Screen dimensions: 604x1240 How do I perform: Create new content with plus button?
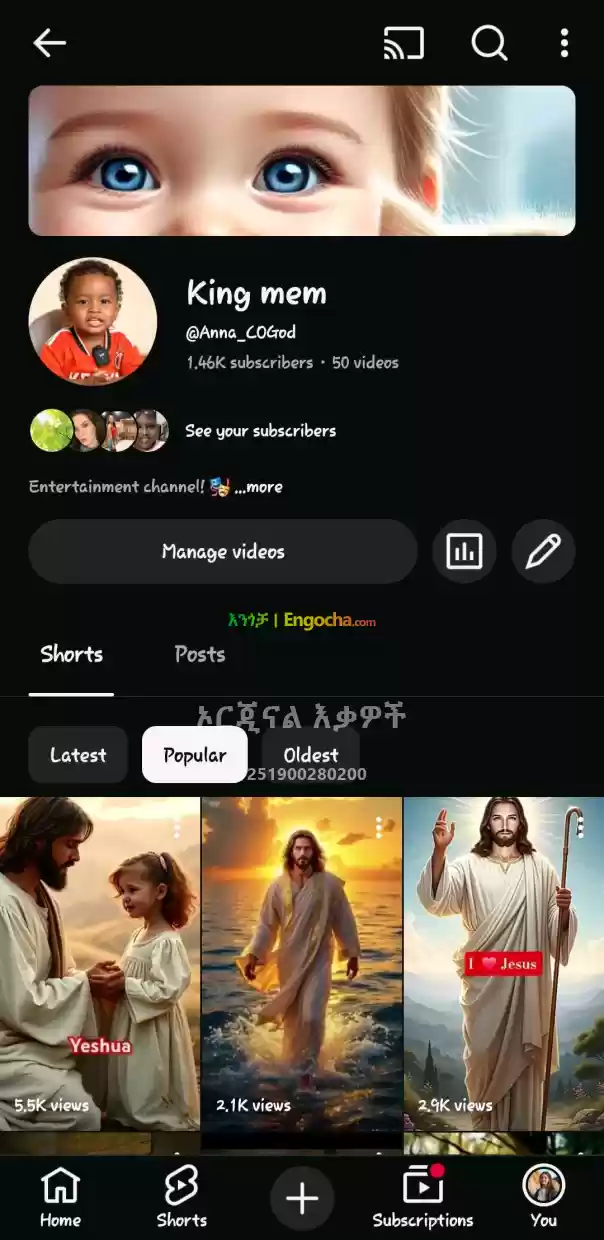pos(301,1197)
